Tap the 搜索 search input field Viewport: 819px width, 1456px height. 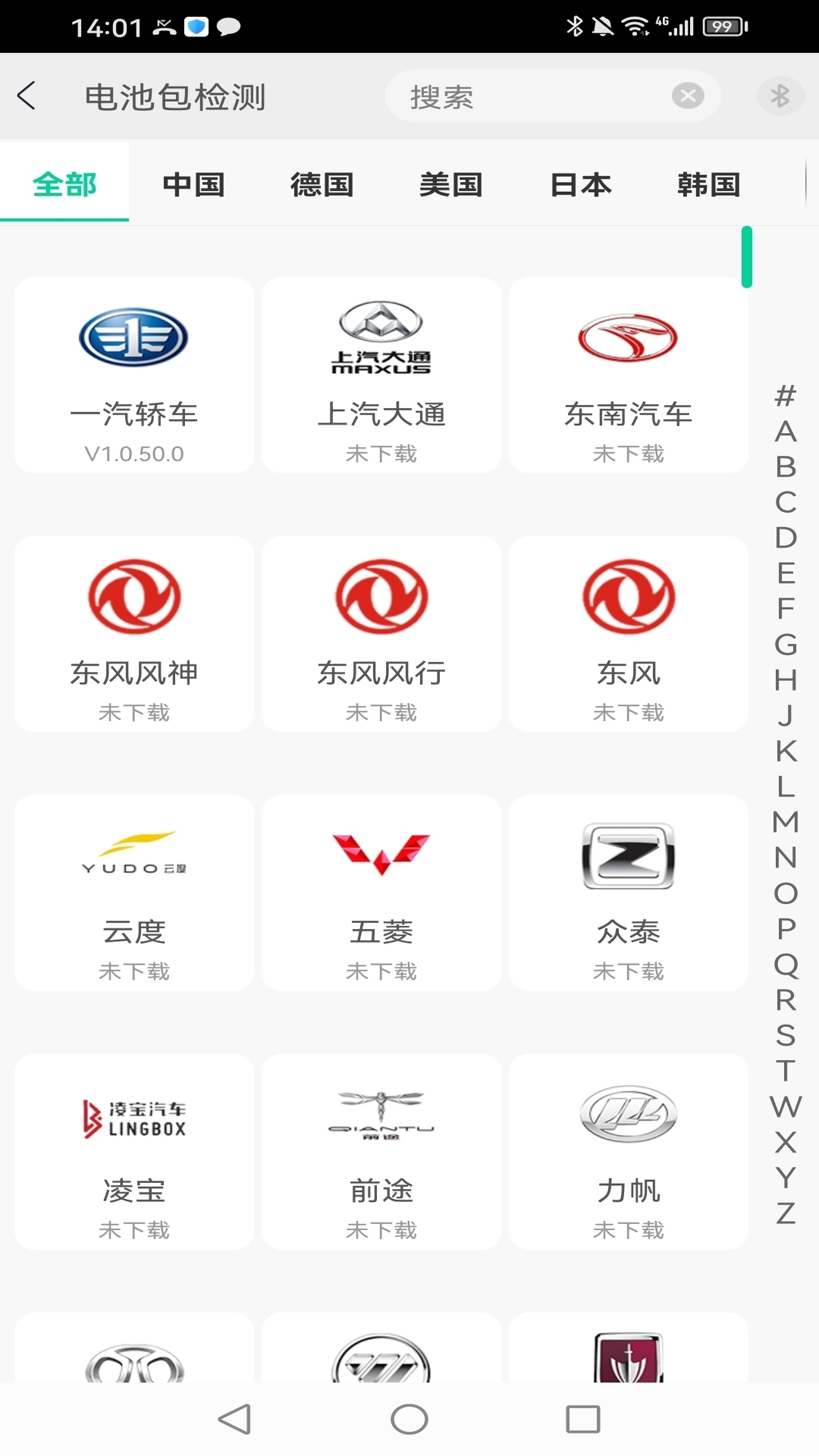click(531, 96)
